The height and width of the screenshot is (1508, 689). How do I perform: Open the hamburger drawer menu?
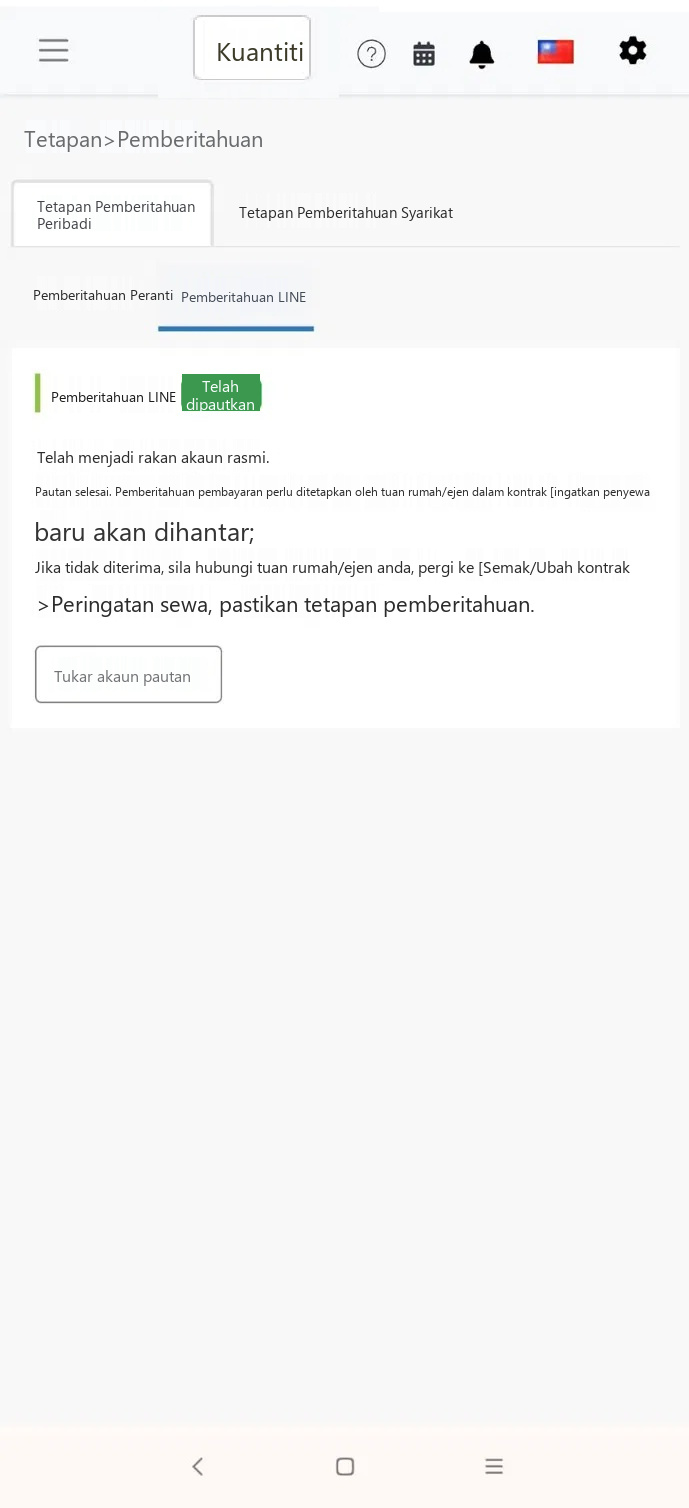tap(54, 50)
